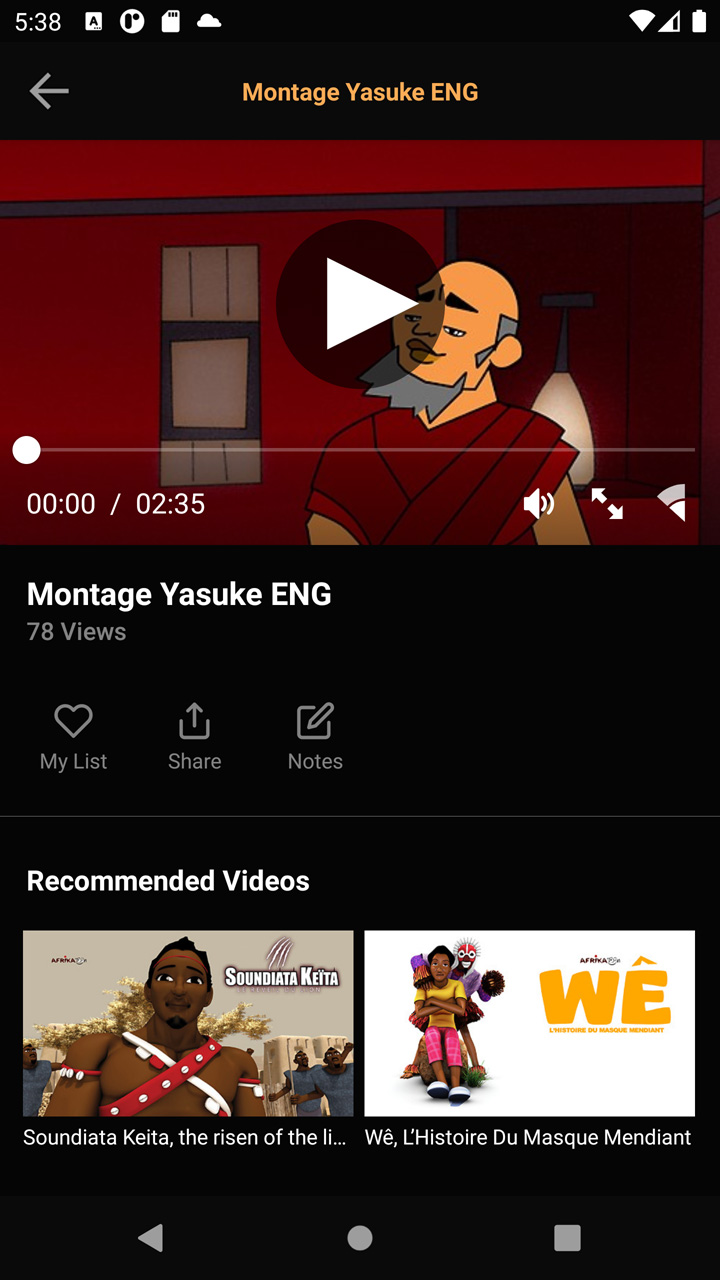Share this video
The width and height of the screenshot is (720, 1280).
click(194, 737)
